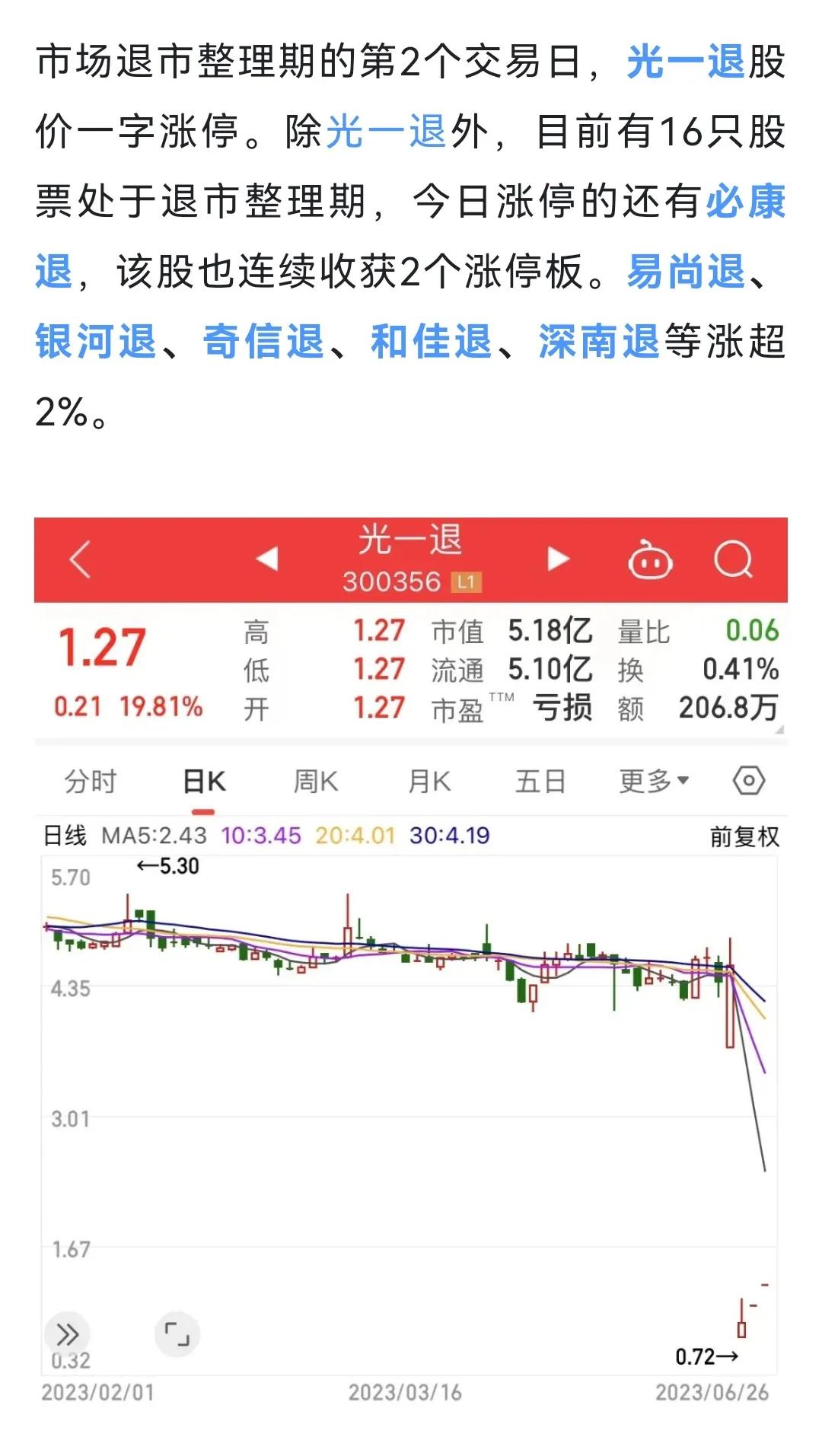
Task: Switch to the 五日 chart tab
Action: click(x=542, y=779)
